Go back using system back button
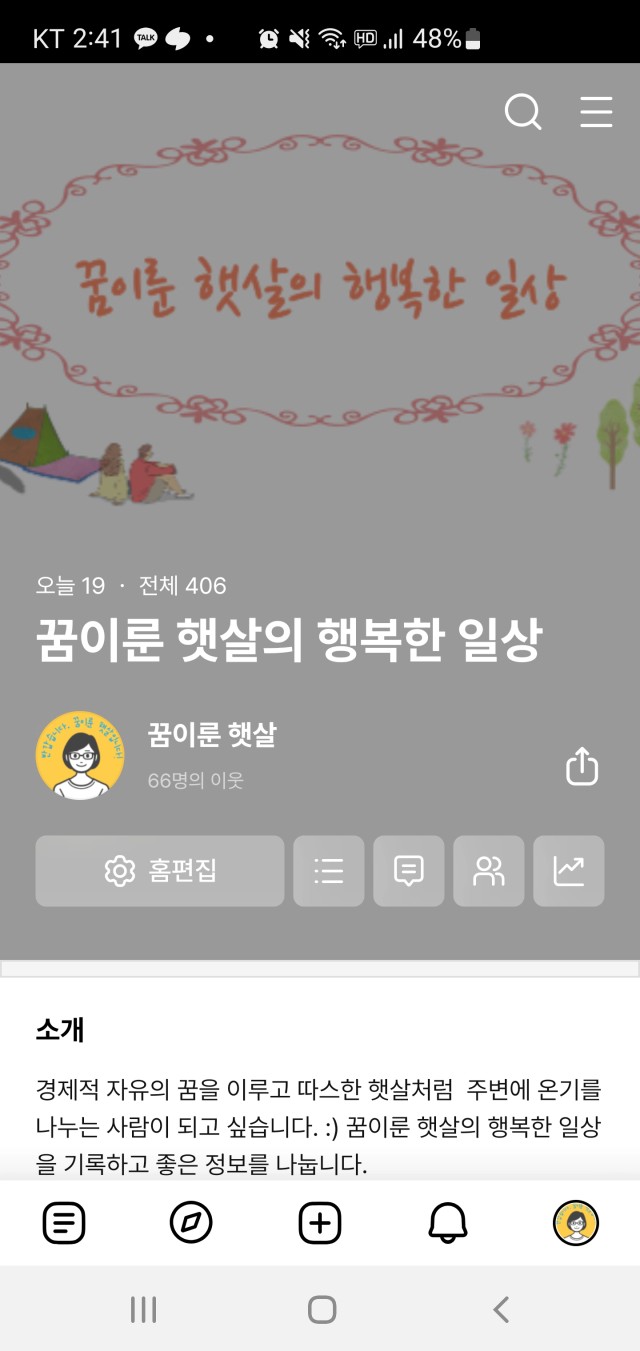This screenshot has height=1351, width=640. pos(501,1309)
